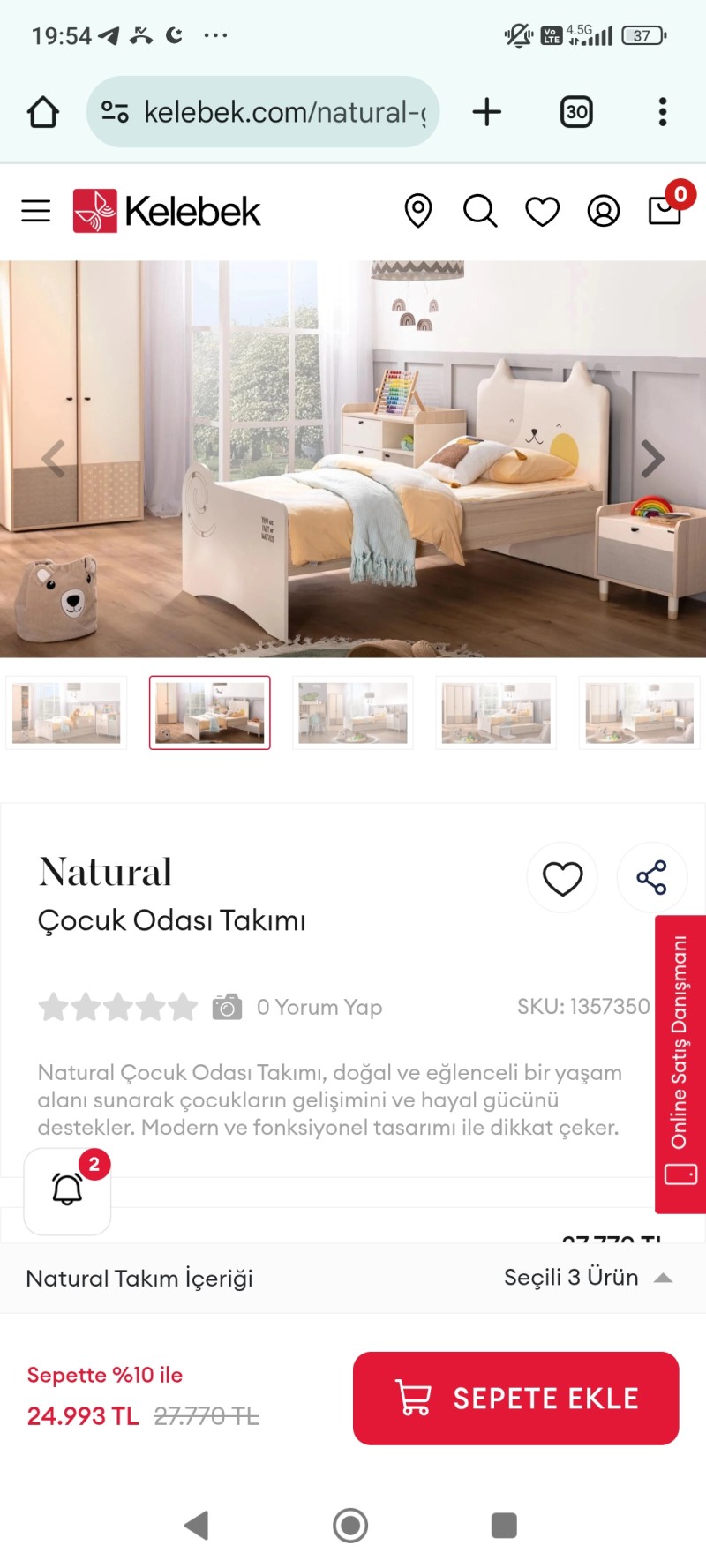This screenshot has width=706, height=1568.
Task: Open the notification bell with badge
Action: 68,1190
